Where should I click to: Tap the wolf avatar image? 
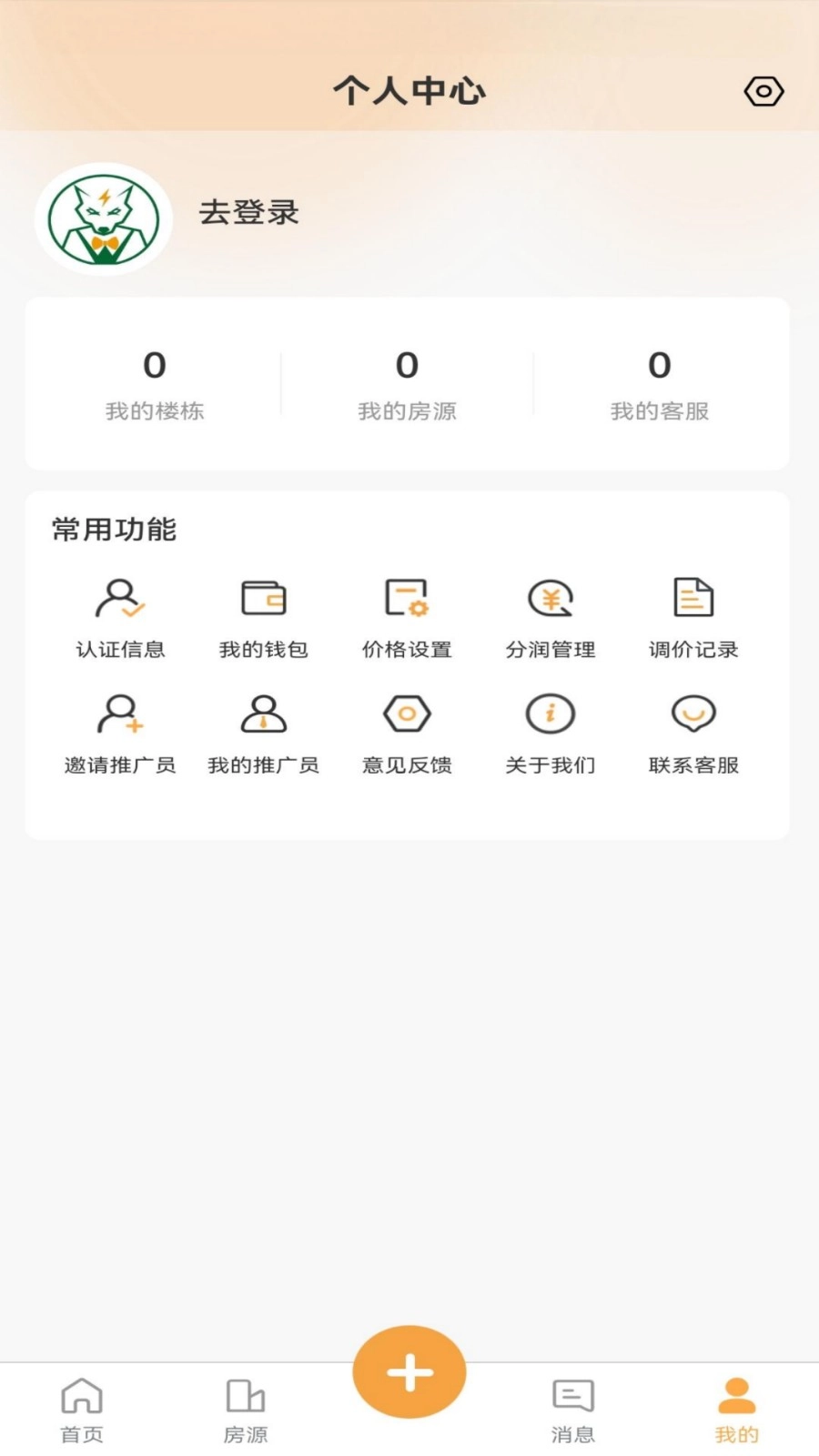[x=103, y=220]
